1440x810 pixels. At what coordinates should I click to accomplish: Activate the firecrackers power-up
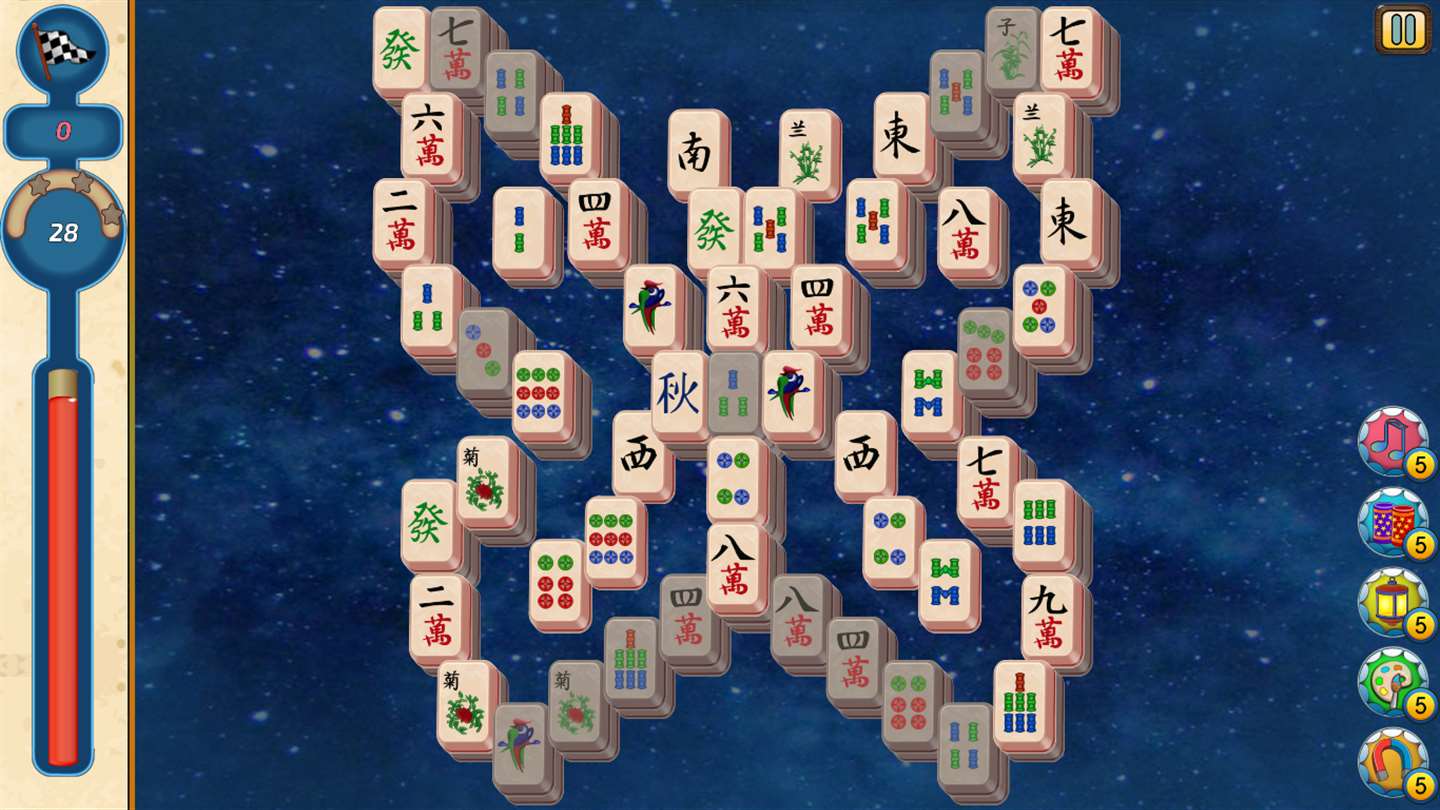[x=1391, y=522]
